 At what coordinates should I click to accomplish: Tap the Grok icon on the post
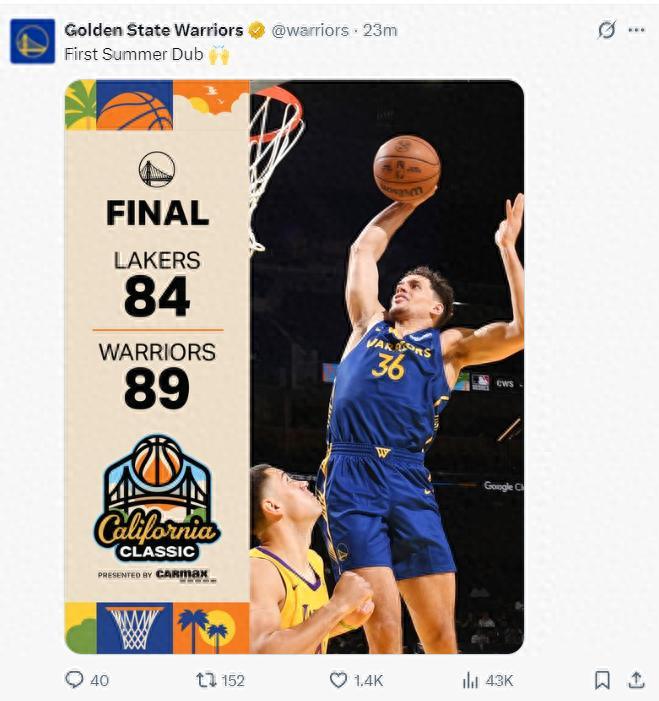pos(606,30)
